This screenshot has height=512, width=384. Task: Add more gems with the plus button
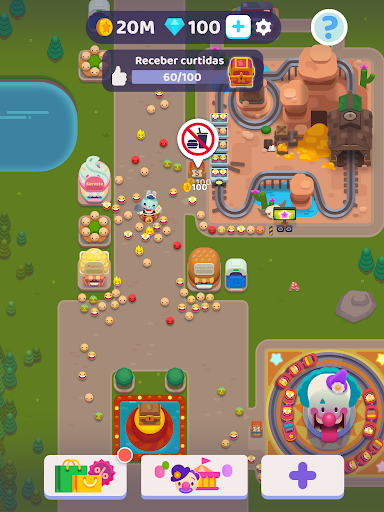coord(238,27)
